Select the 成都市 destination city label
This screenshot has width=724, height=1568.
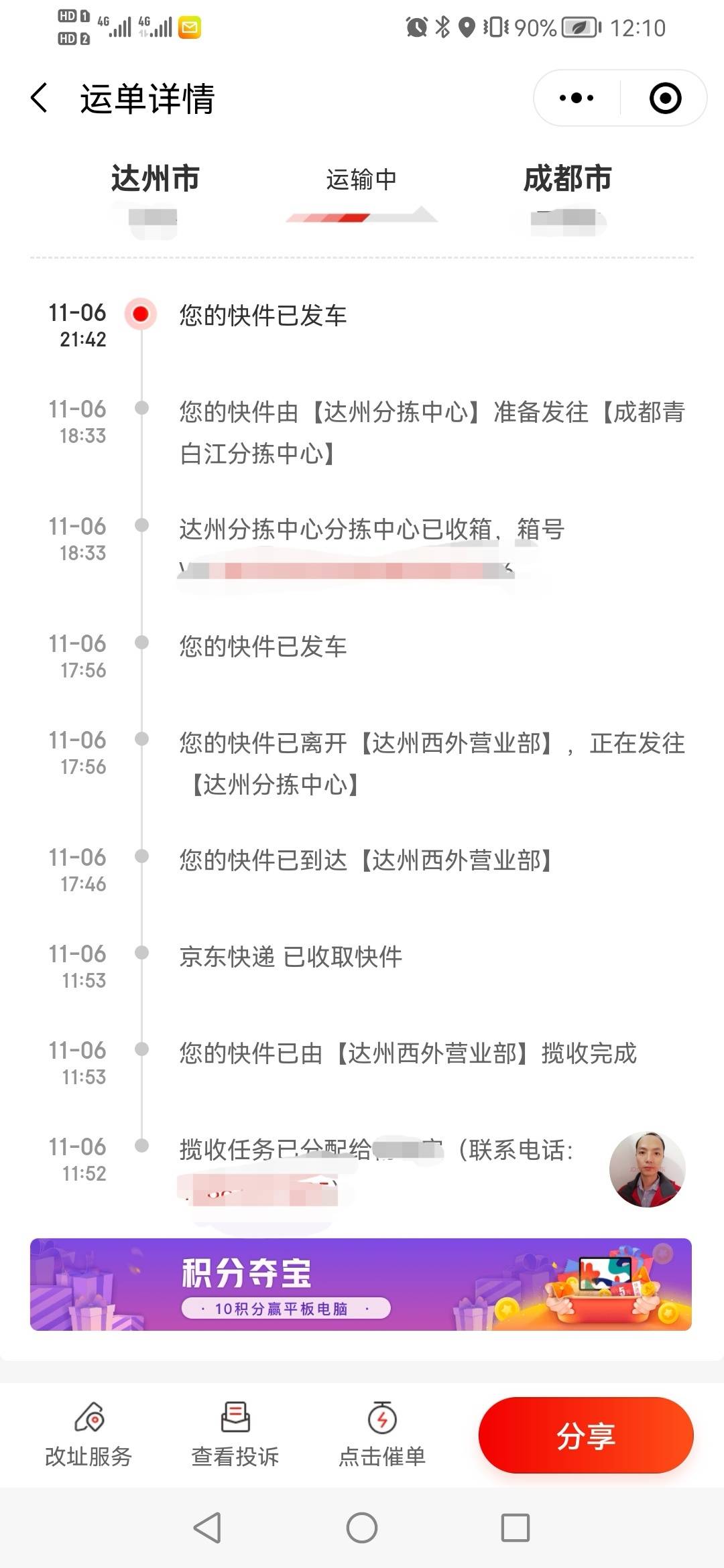coord(566,179)
